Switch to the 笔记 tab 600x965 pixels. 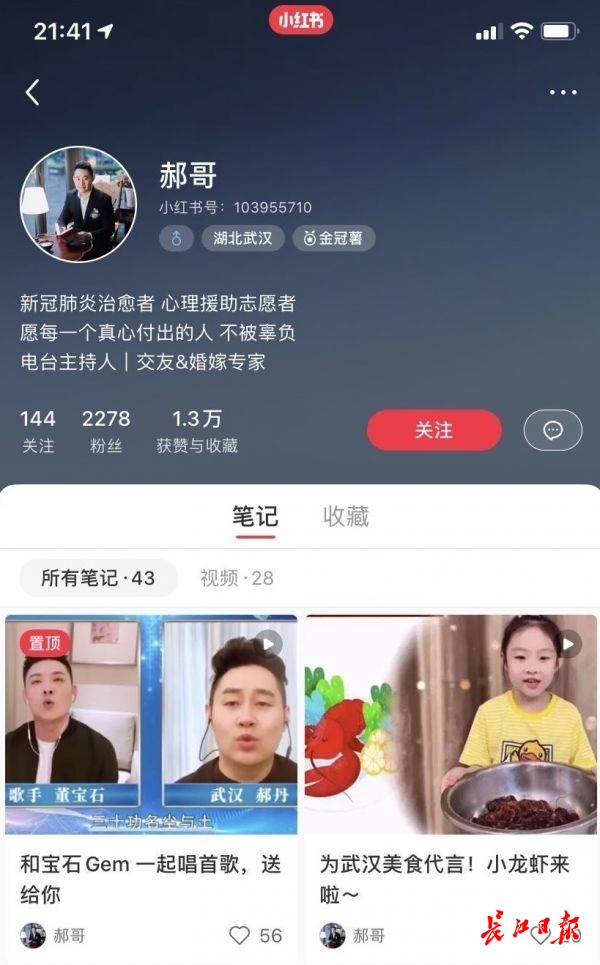(x=255, y=516)
